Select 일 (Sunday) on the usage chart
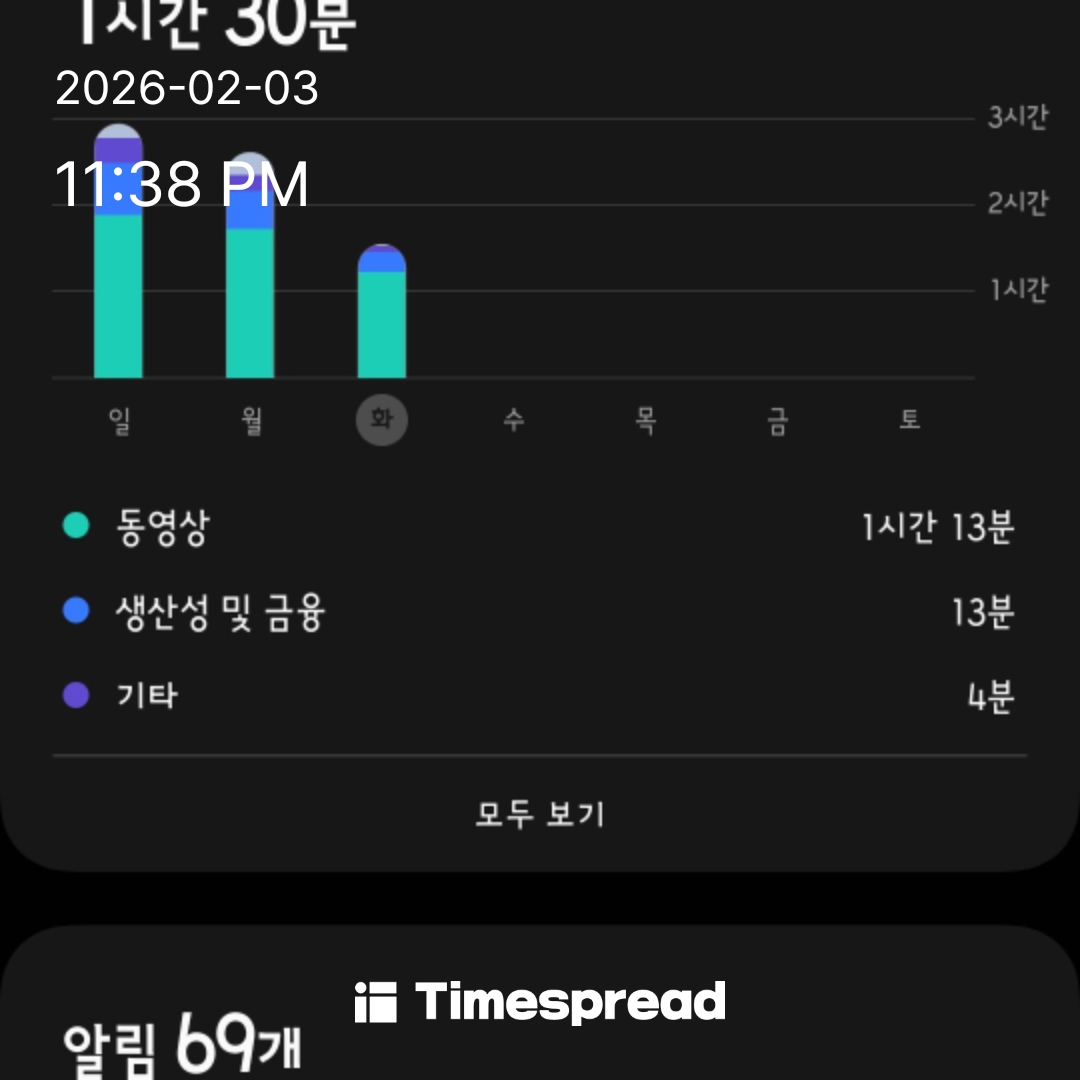This screenshot has height=1080, width=1080. 119,421
